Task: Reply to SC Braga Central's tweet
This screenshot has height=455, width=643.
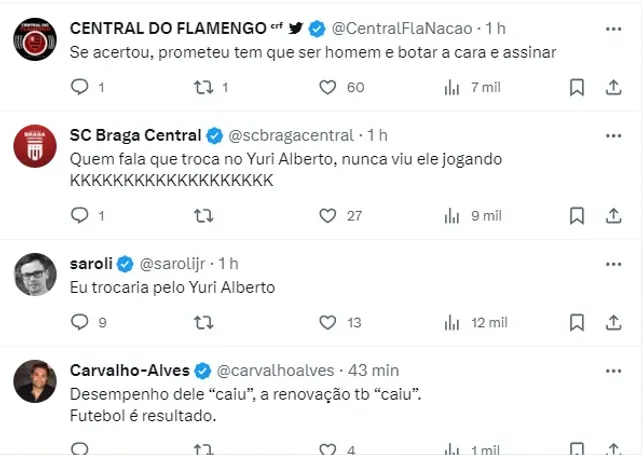Action: click(81, 215)
